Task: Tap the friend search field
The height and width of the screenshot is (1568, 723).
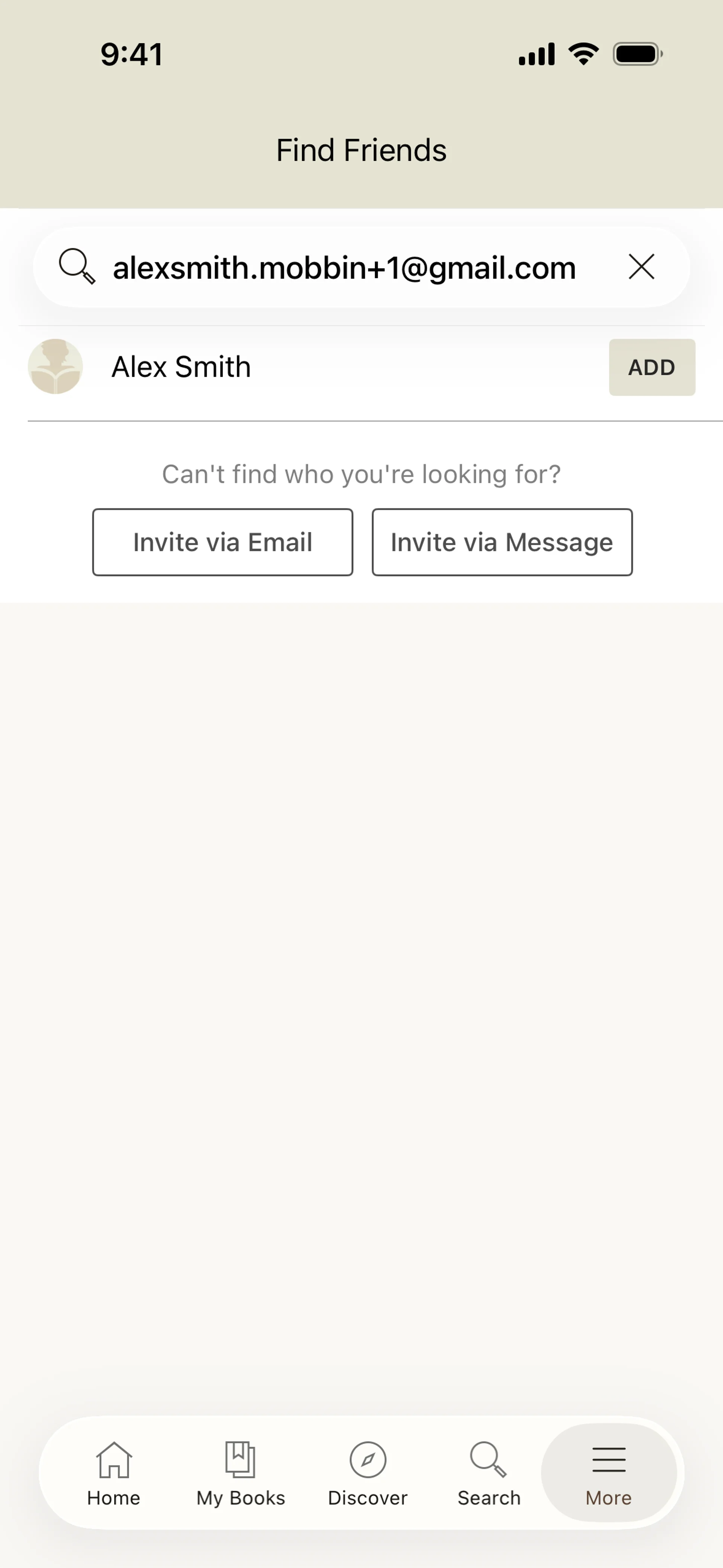Action: point(344,268)
